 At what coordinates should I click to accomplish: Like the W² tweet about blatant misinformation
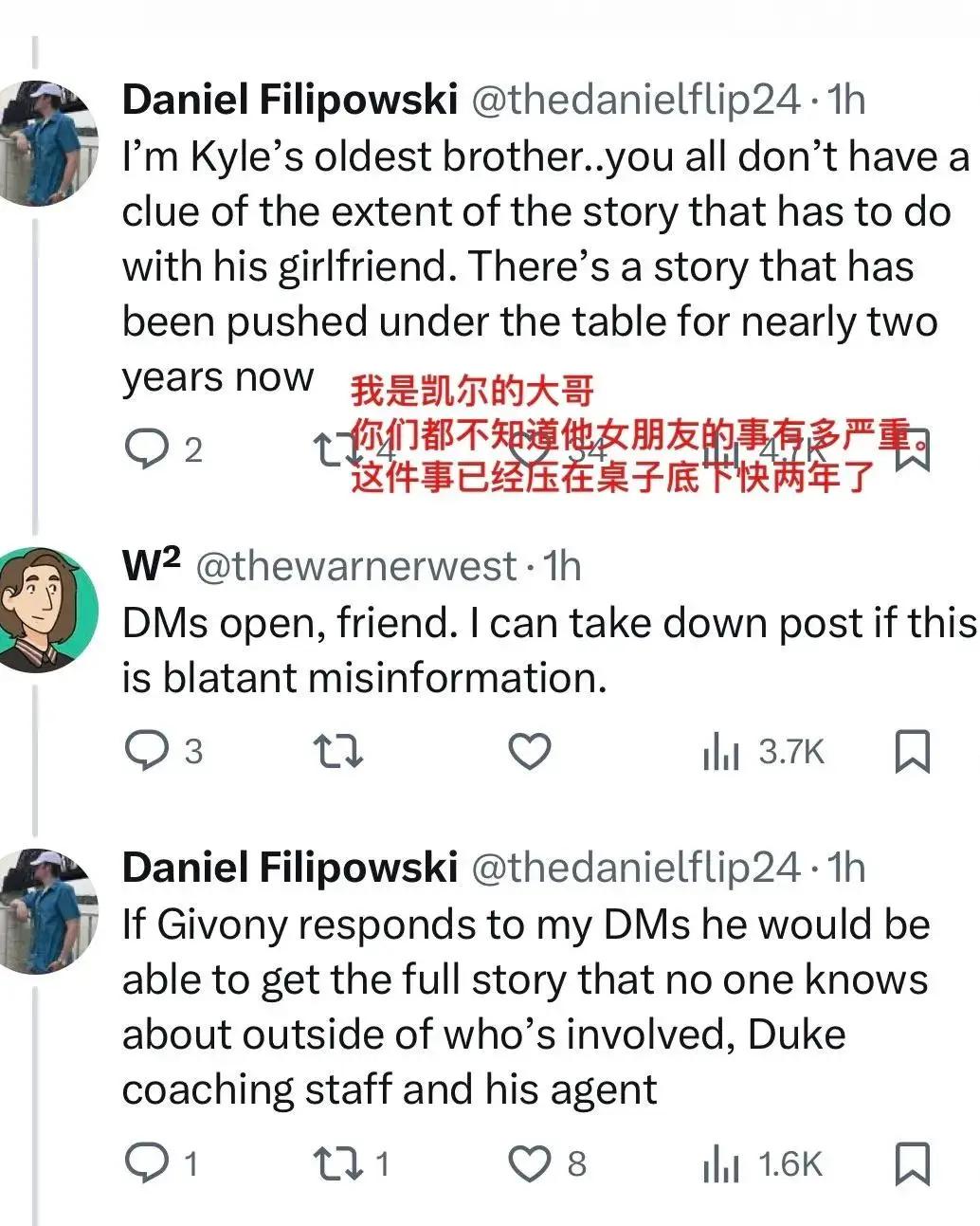click(x=530, y=751)
